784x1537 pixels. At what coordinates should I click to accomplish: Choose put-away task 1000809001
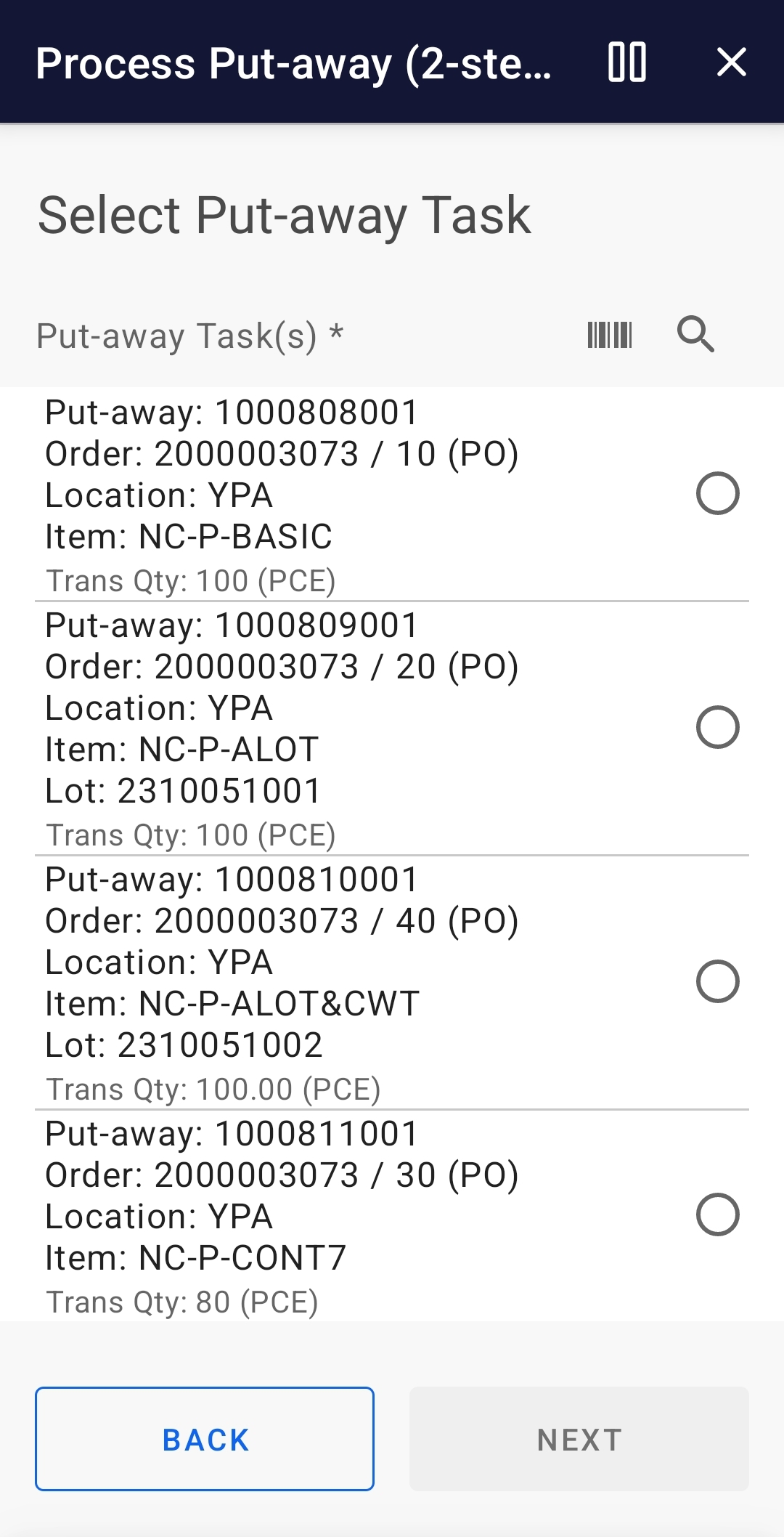point(717,727)
